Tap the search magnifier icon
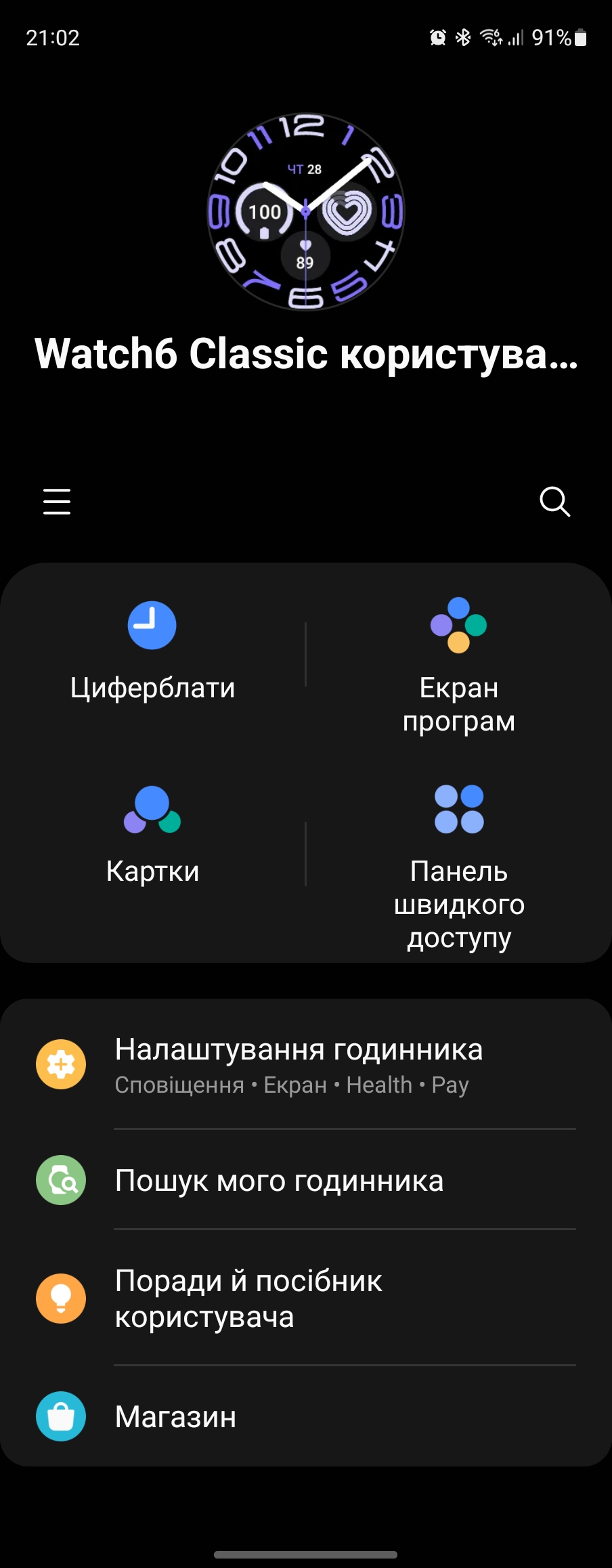This screenshot has height=1568, width=612. 554,502
